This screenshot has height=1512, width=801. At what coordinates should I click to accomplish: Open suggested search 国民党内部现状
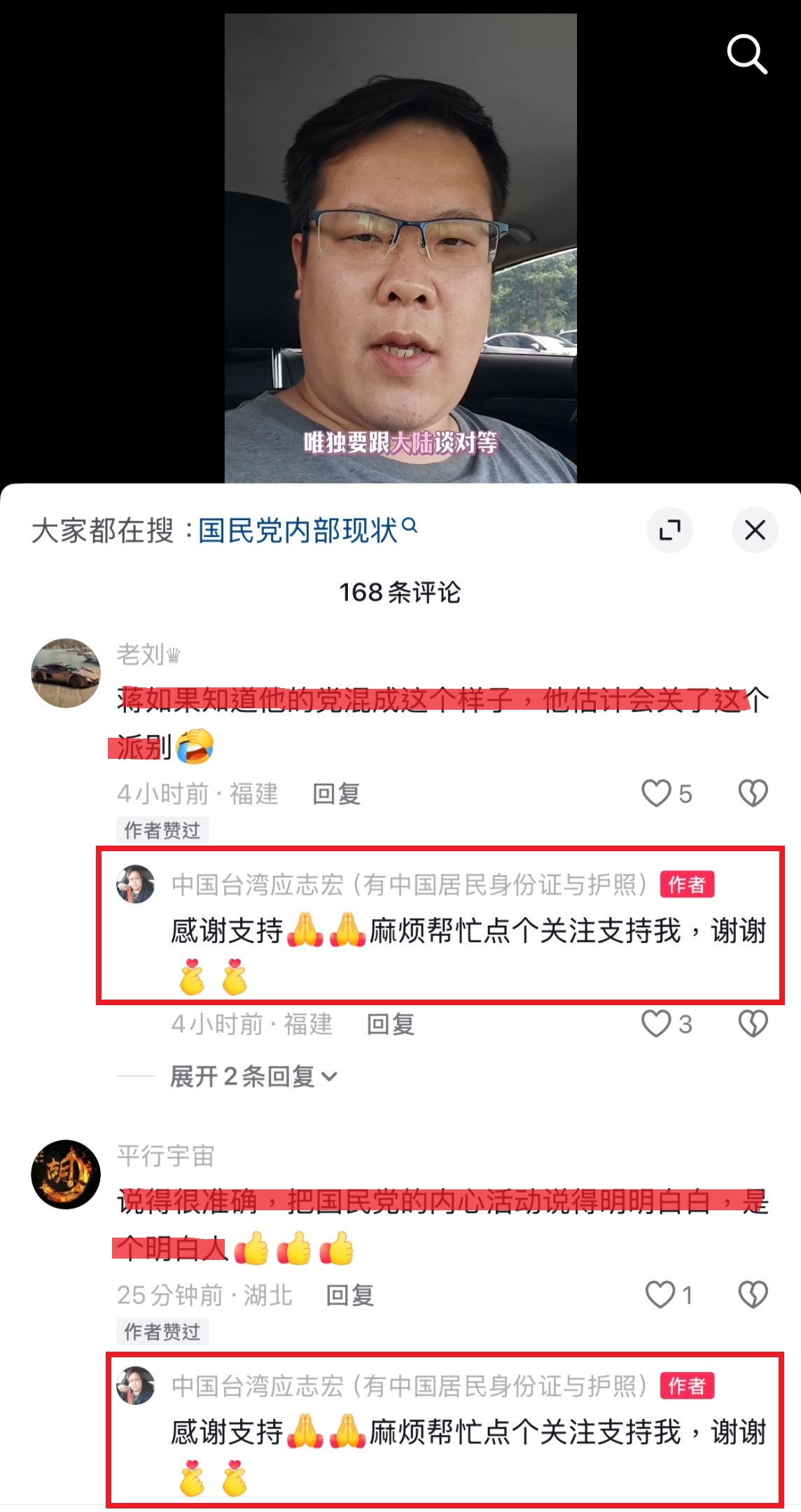(x=307, y=530)
